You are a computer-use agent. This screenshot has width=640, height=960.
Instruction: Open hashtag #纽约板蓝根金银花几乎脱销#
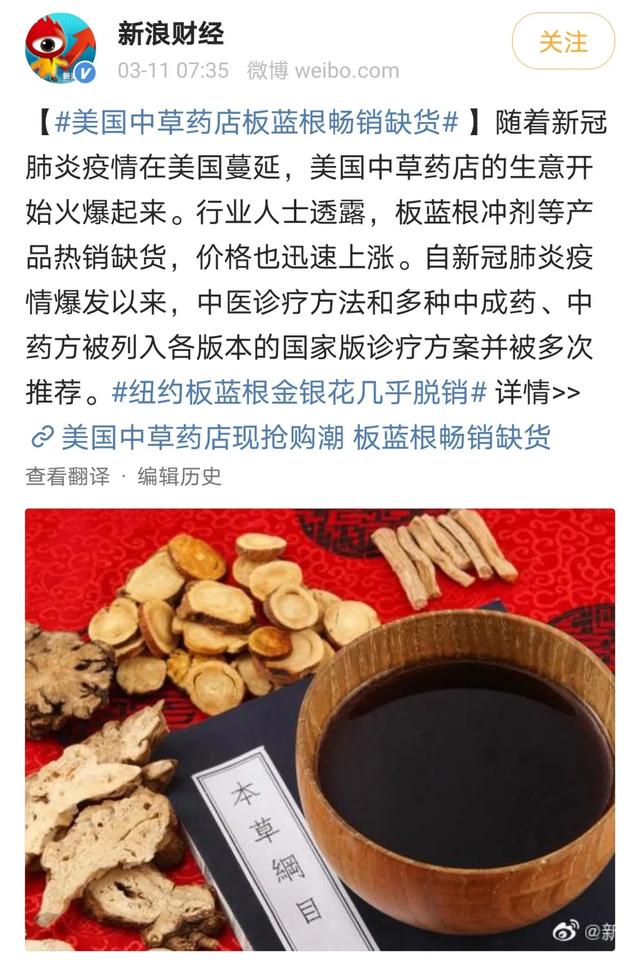point(299,392)
